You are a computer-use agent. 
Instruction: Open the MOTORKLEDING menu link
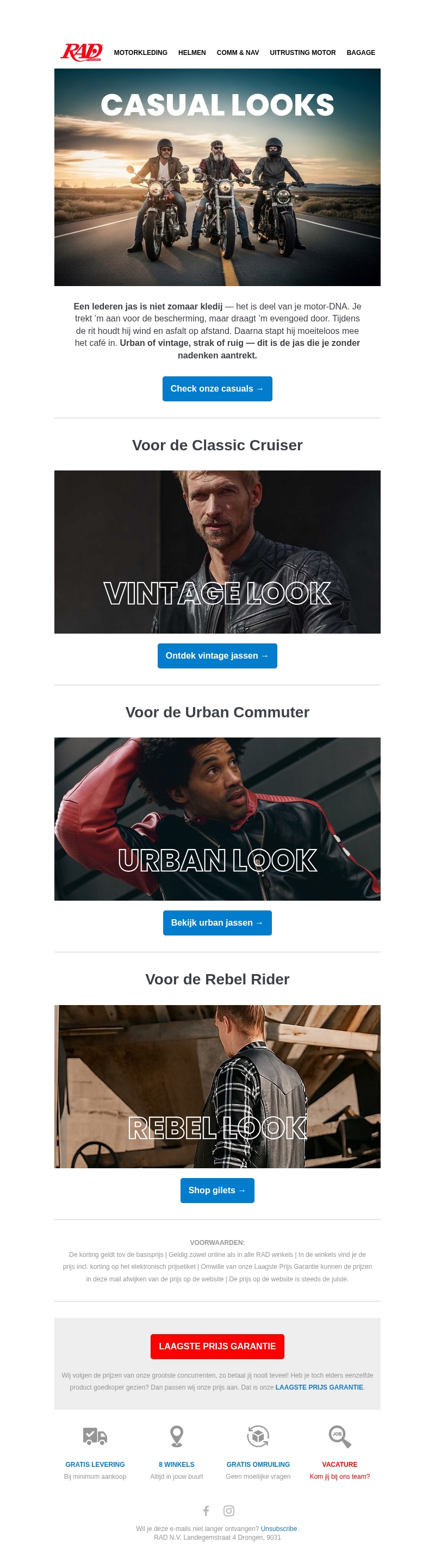pos(140,53)
